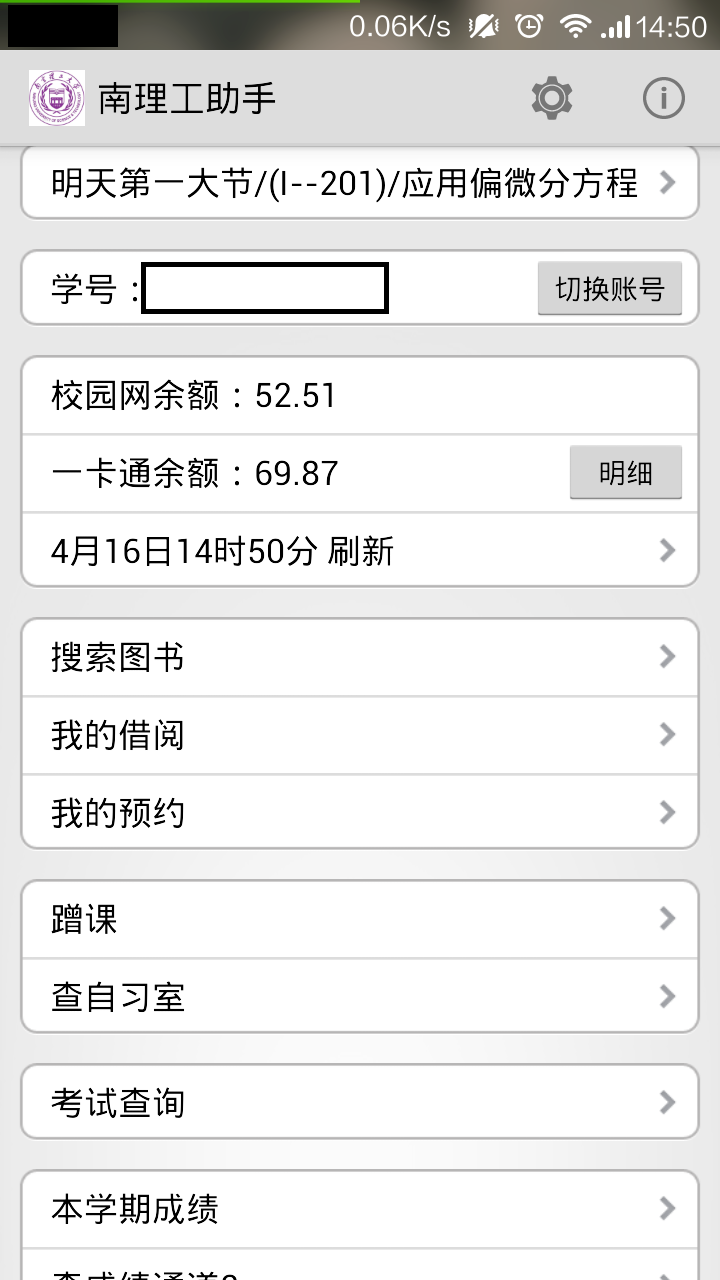Viewport: 720px width, 1280px height.
Task: Open 本学期成绩
Action: coord(360,1208)
